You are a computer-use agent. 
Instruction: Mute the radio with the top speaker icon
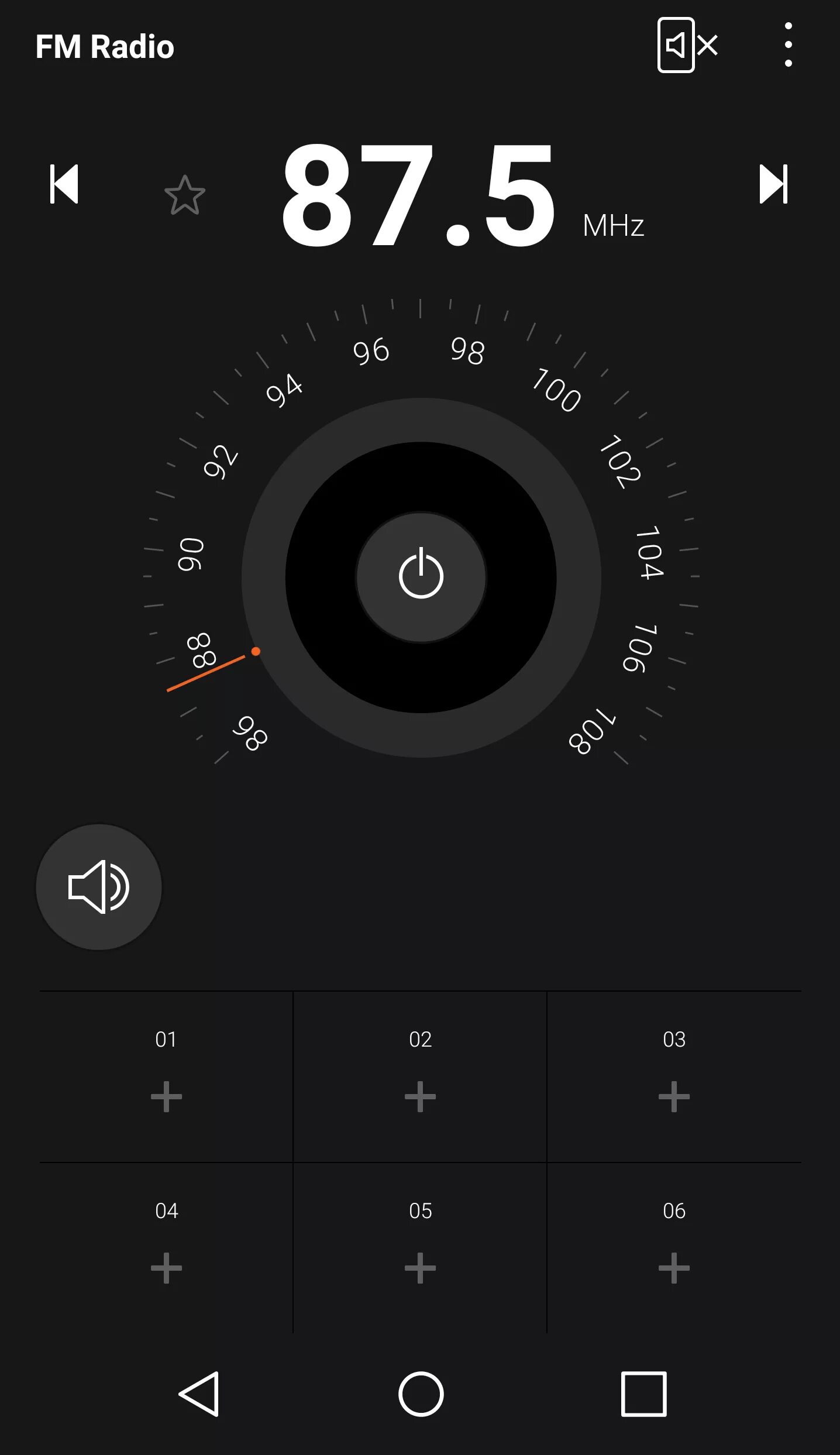point(687,45)
